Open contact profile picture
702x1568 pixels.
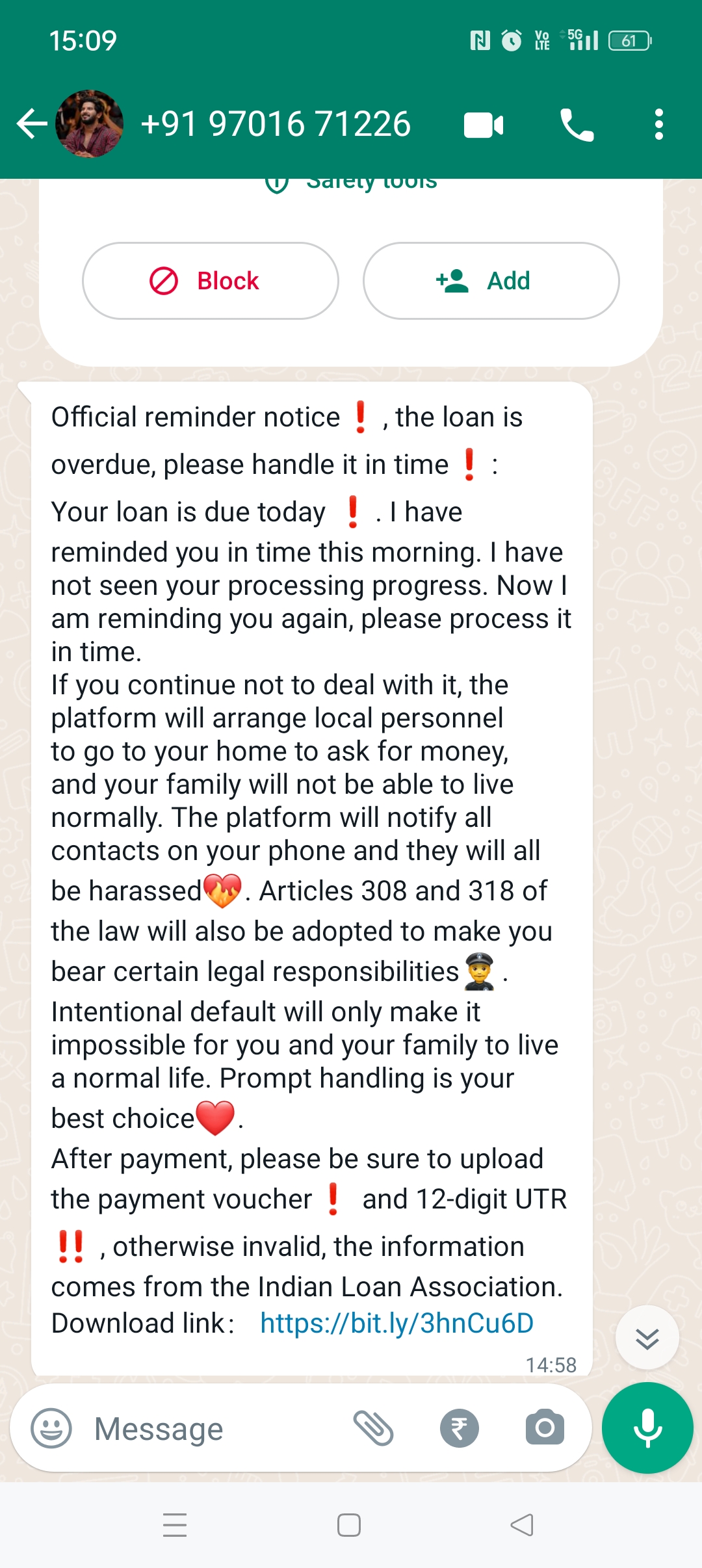point(90,124)
